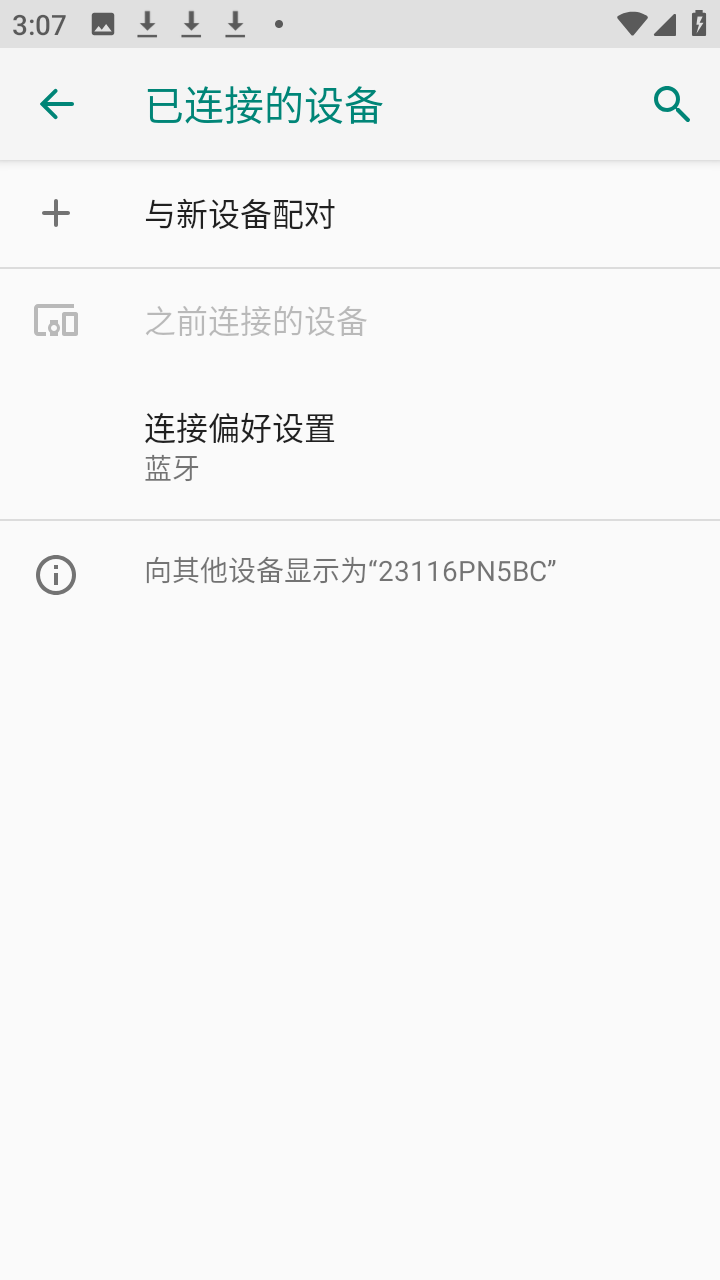Open 连接偏好设置 preferences
This screenshot has width=720, height=1280.
pos(240,429)
